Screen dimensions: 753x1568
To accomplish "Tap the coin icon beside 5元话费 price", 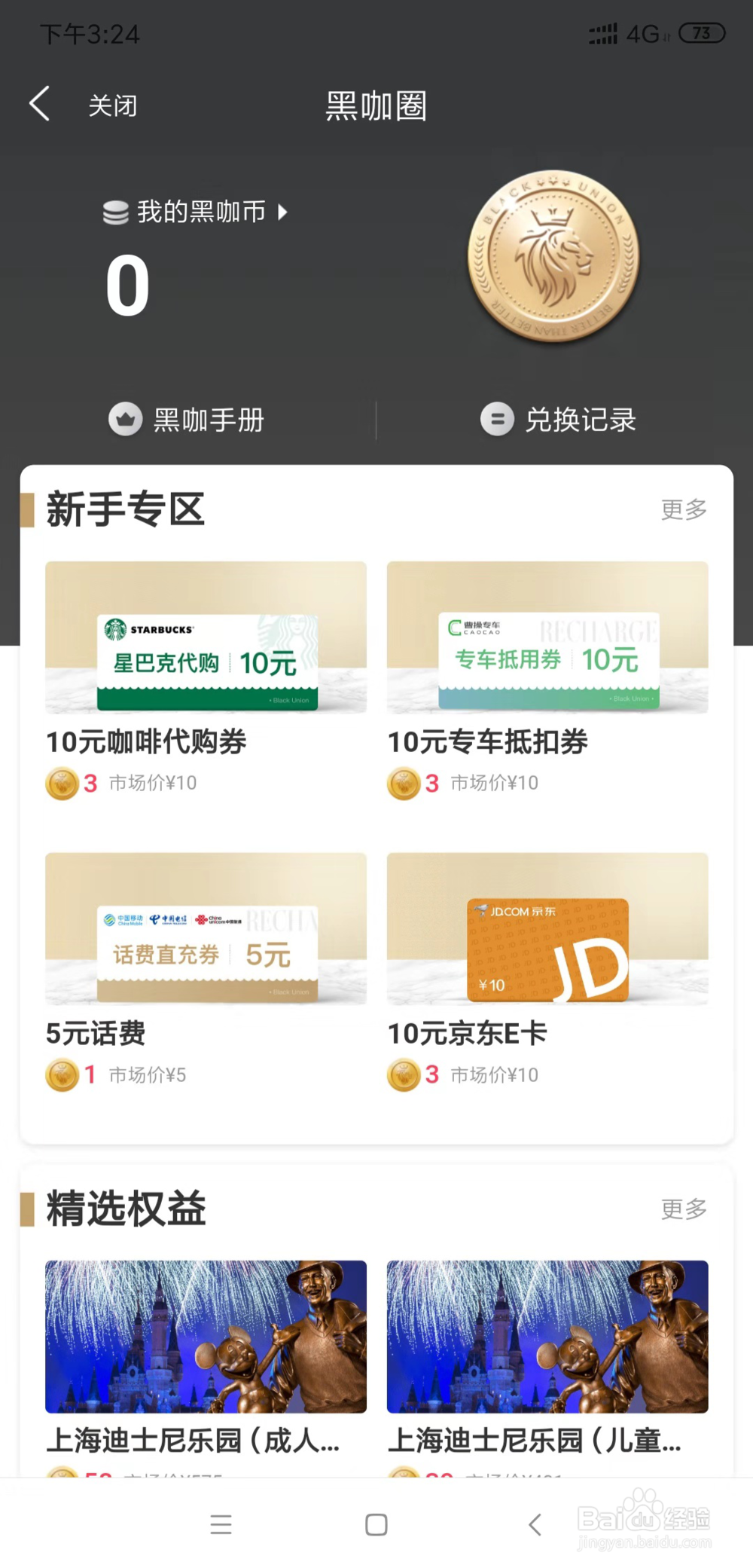I will point(62,1075).
